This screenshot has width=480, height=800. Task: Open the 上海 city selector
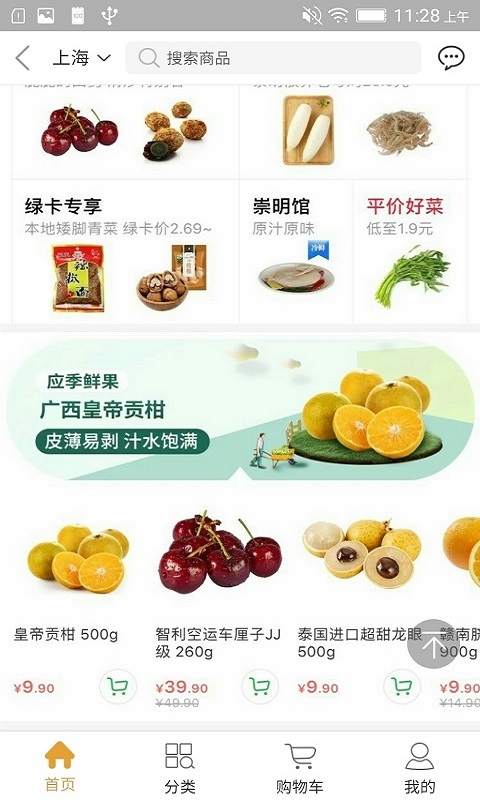click(x=81, y=58)
